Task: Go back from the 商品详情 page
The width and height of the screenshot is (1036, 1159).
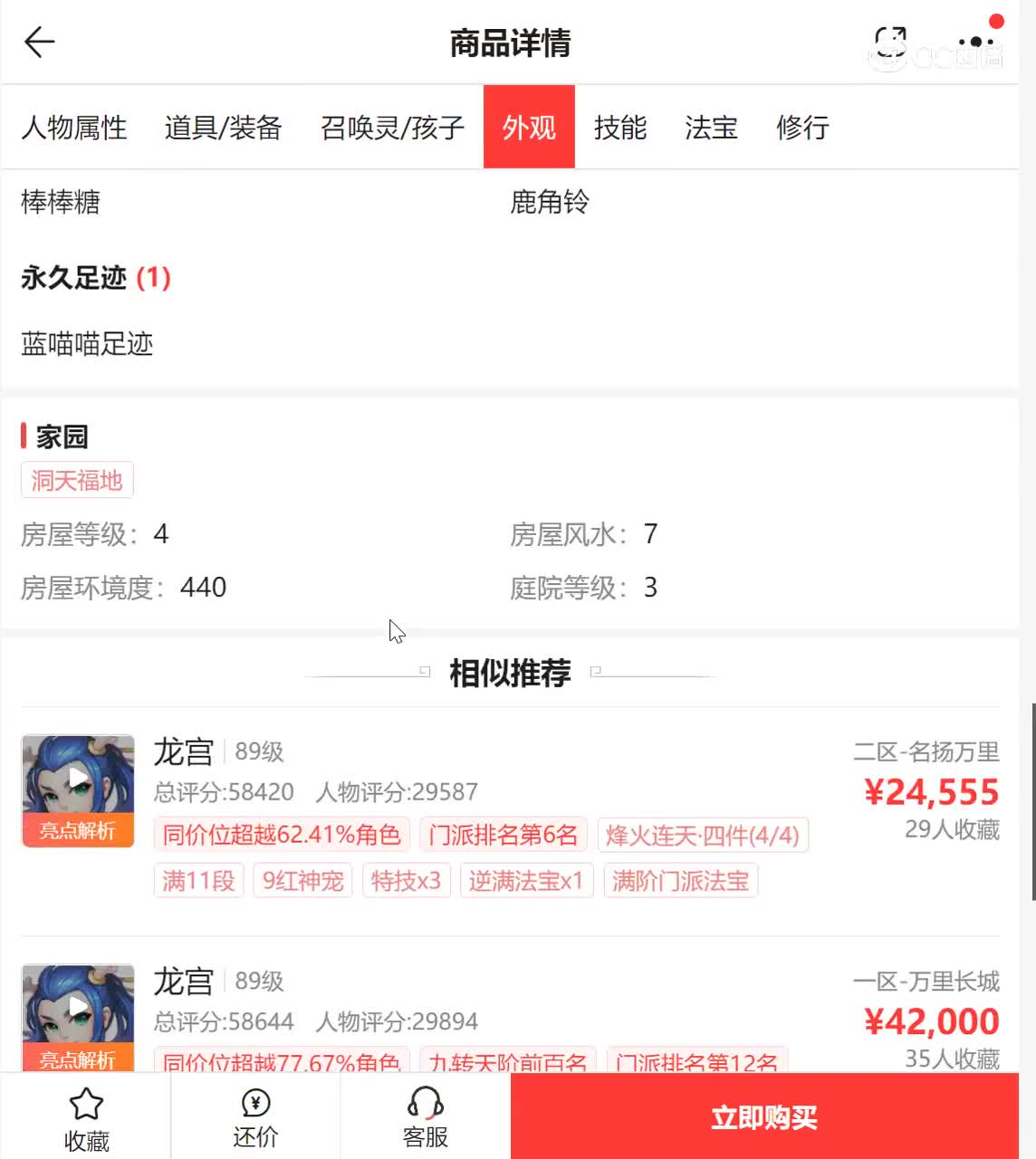Action: click(40, 42)
